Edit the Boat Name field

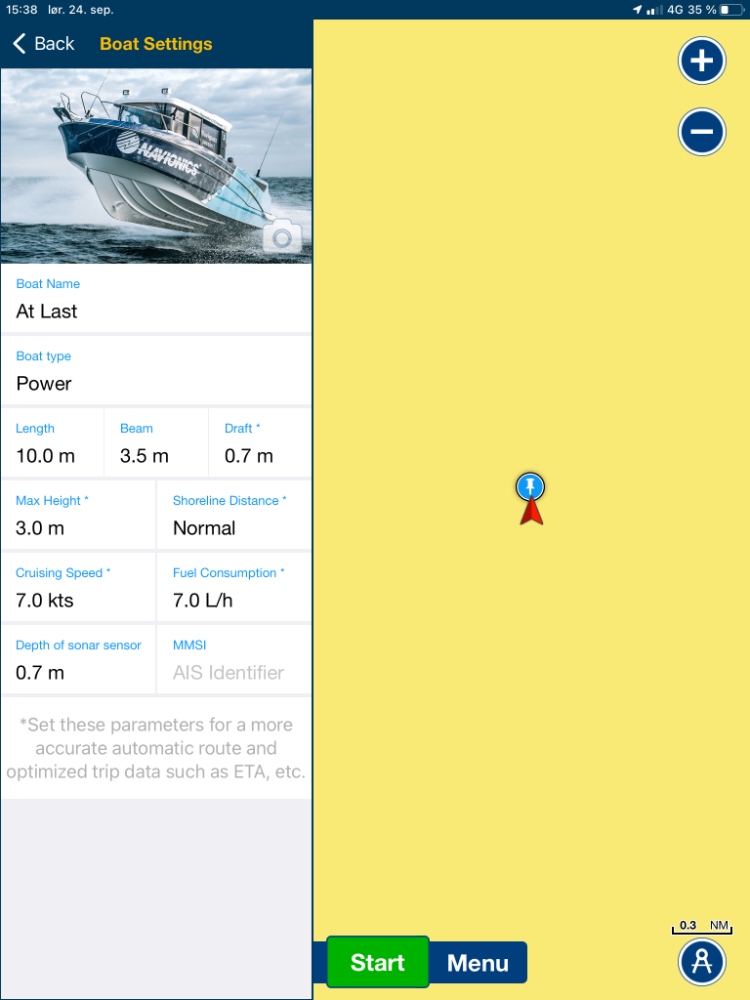point(156,311)
